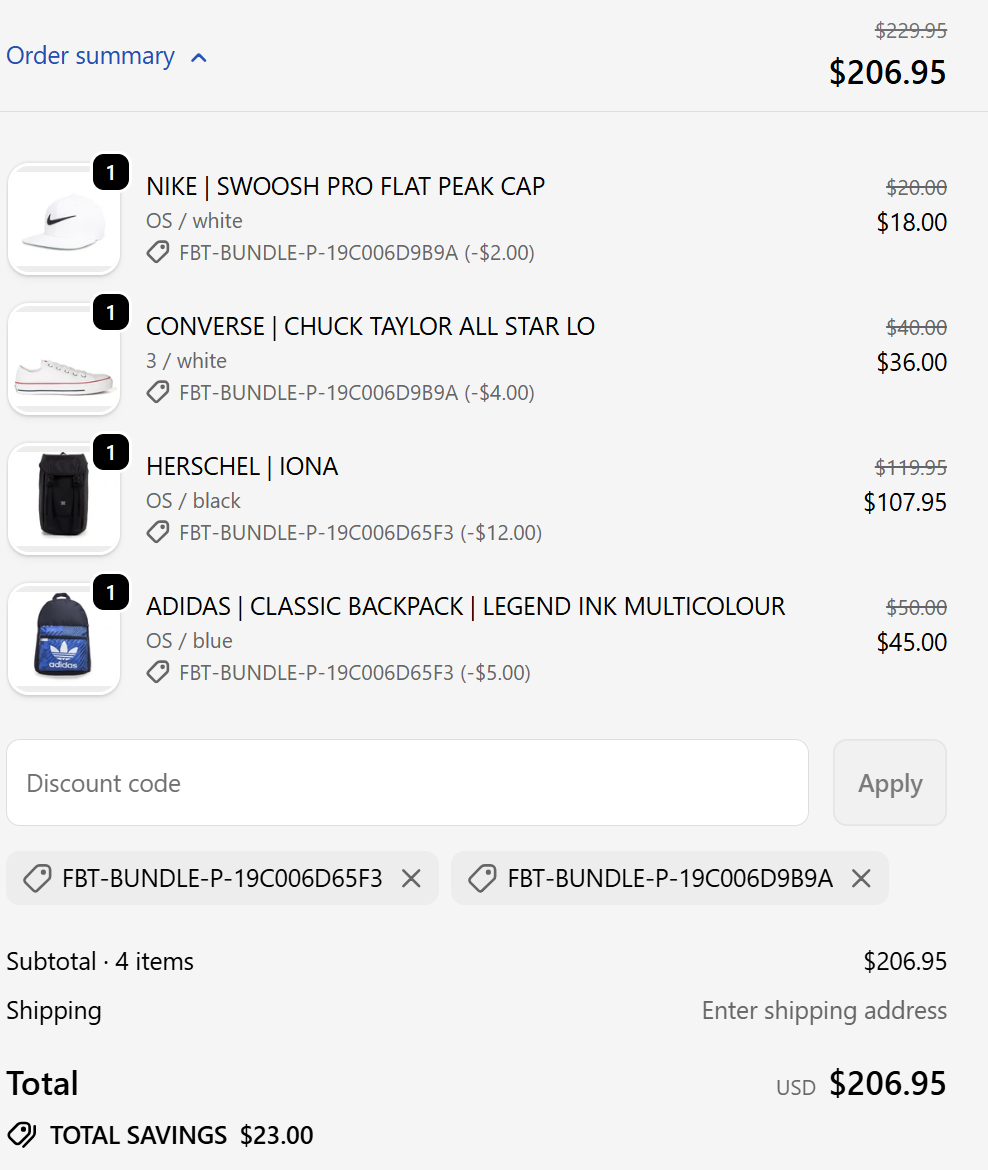This screenshot has height=1170, width=988.
Task: Tap the Apply discount button
Action: (889, 783)
